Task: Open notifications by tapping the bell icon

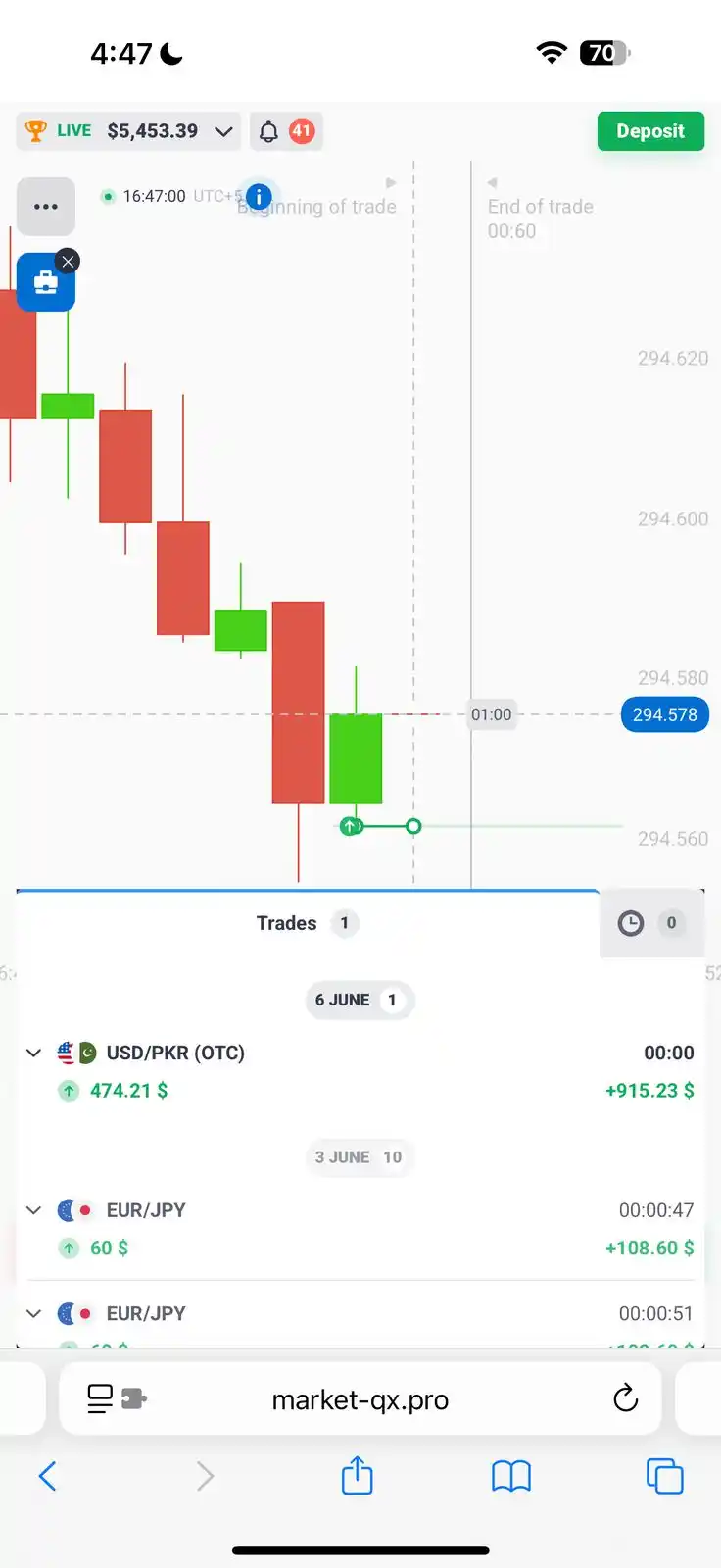Action: click(266, 130)
